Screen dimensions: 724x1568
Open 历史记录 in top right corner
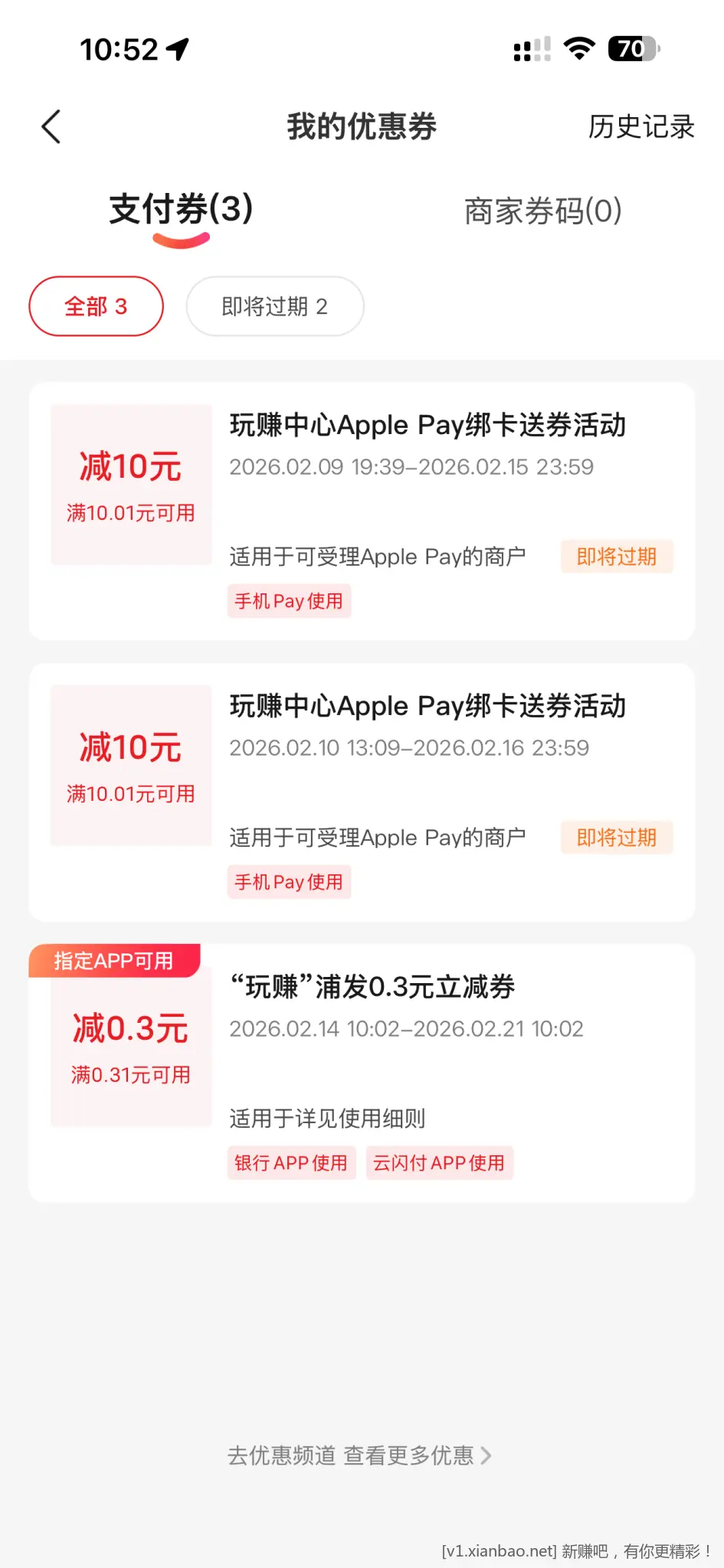[642, 126]
